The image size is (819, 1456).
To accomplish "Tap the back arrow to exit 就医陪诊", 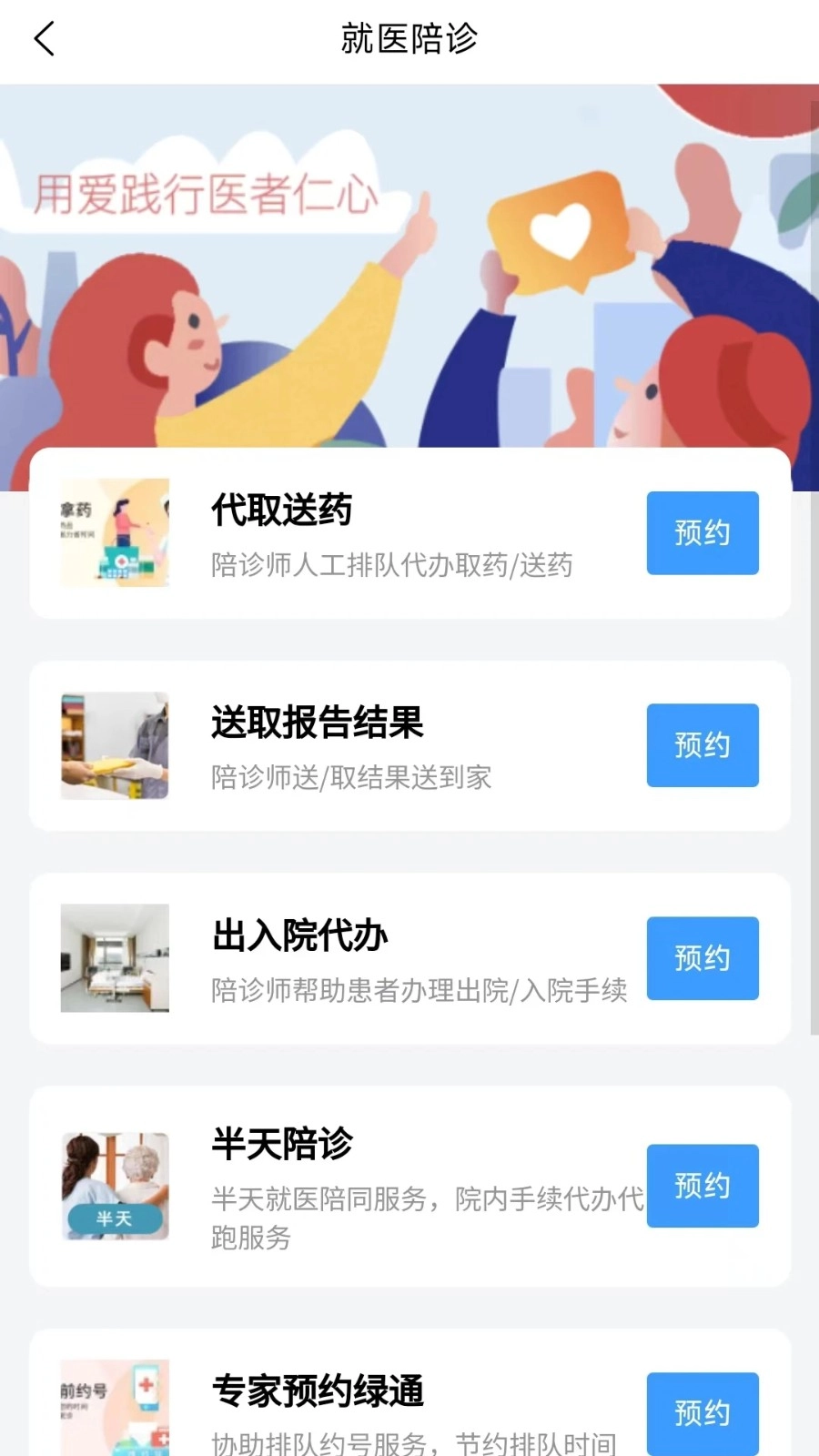I will click(x=44, y=40).
